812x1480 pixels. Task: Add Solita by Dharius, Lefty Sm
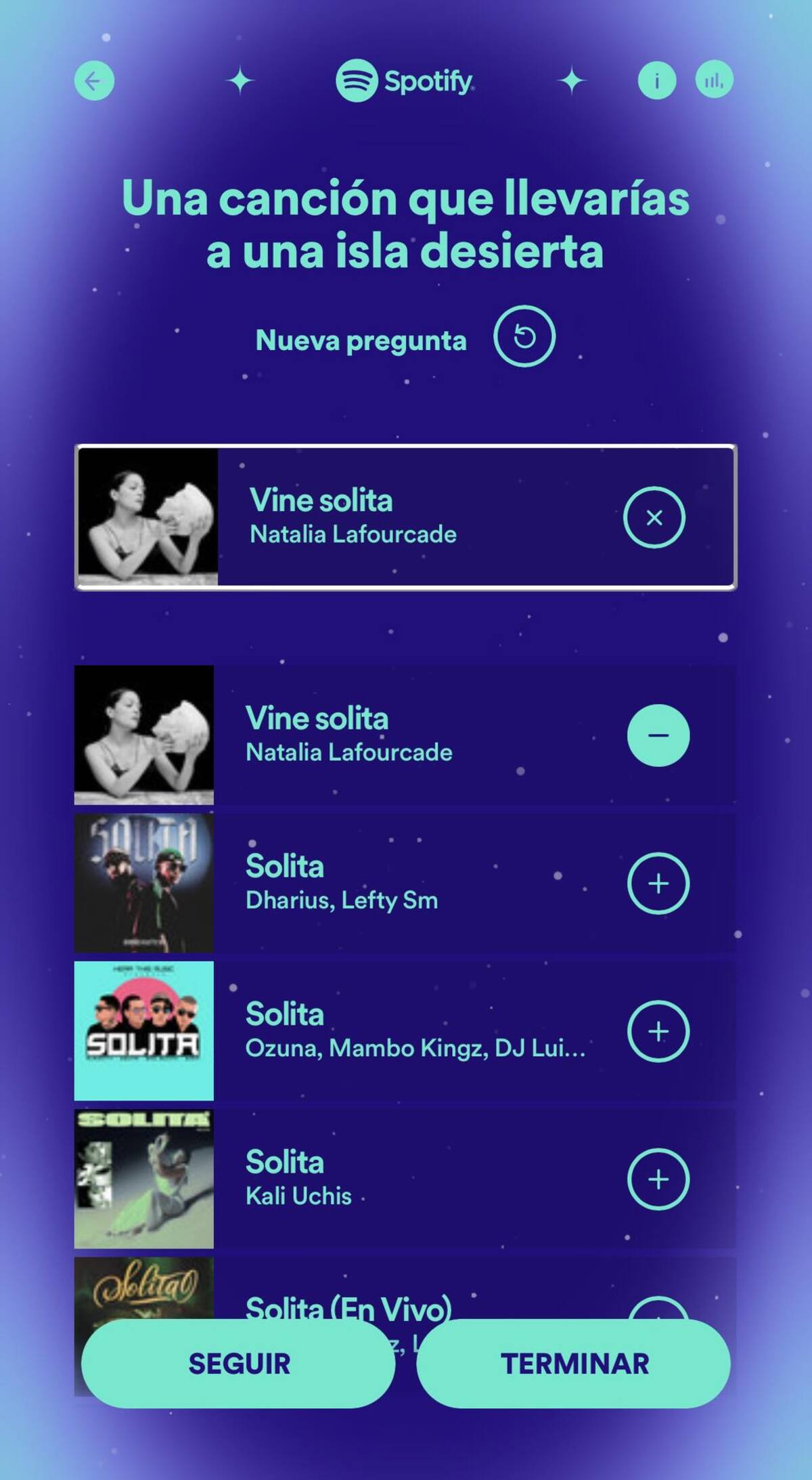pos(658,884)
